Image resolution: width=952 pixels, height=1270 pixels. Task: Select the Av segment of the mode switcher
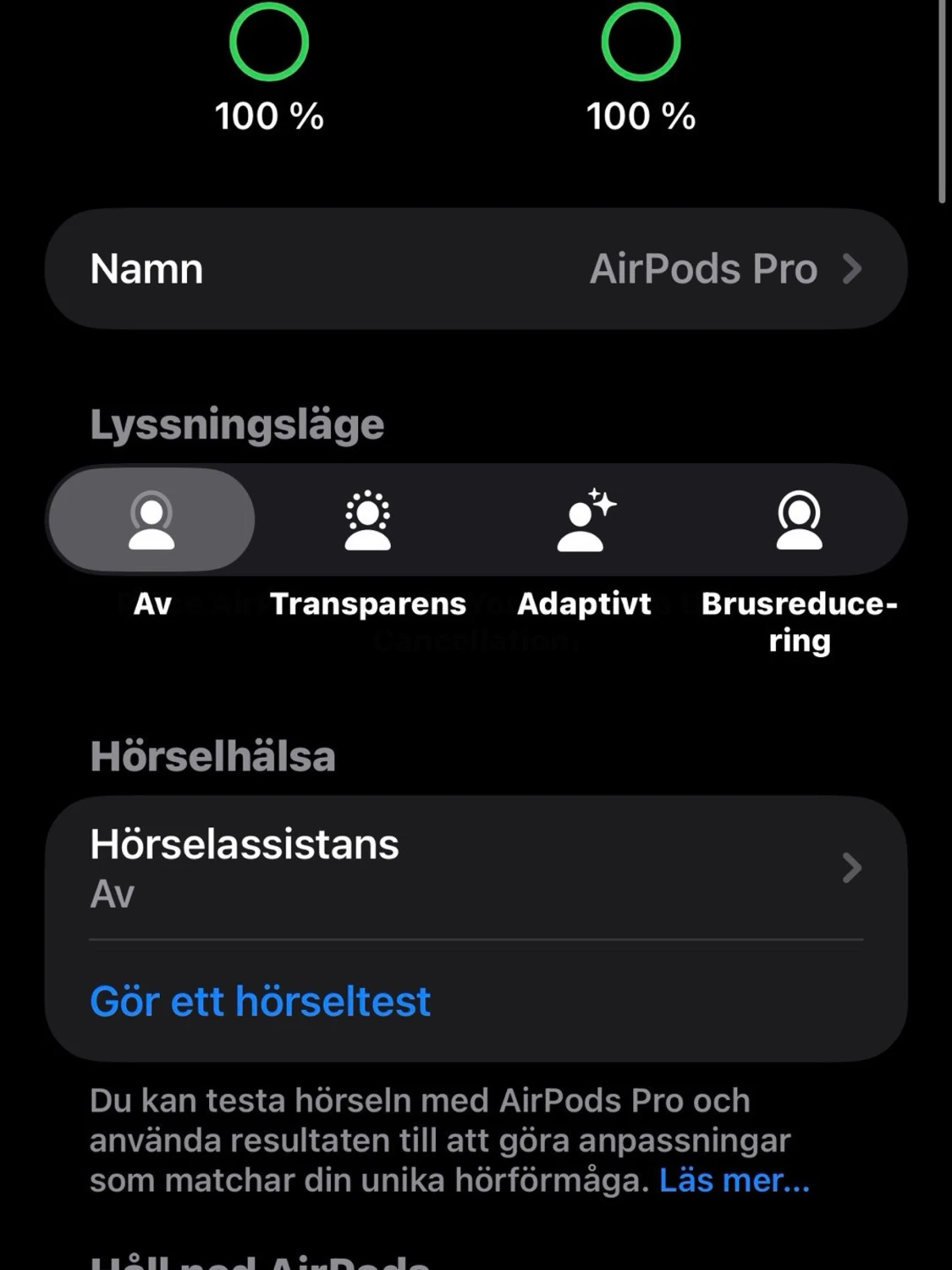[x=152, y=519]
